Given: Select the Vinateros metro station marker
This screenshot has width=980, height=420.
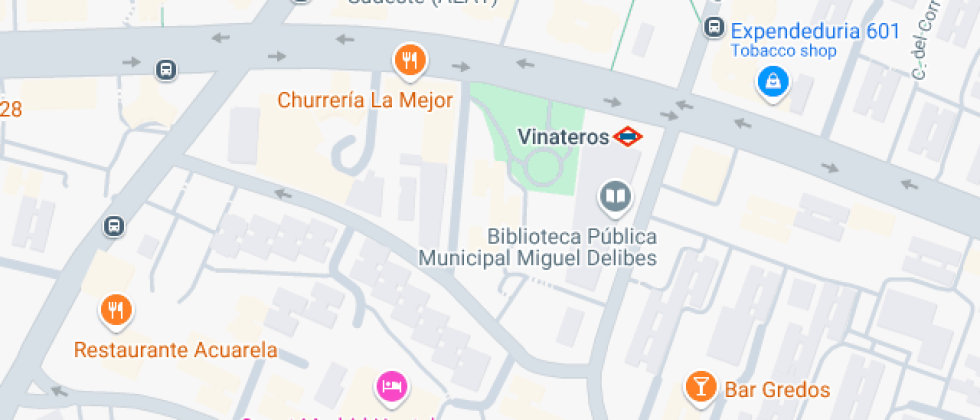Looking at the screenshot, I should pyautogui.click(x=628, y=135).
